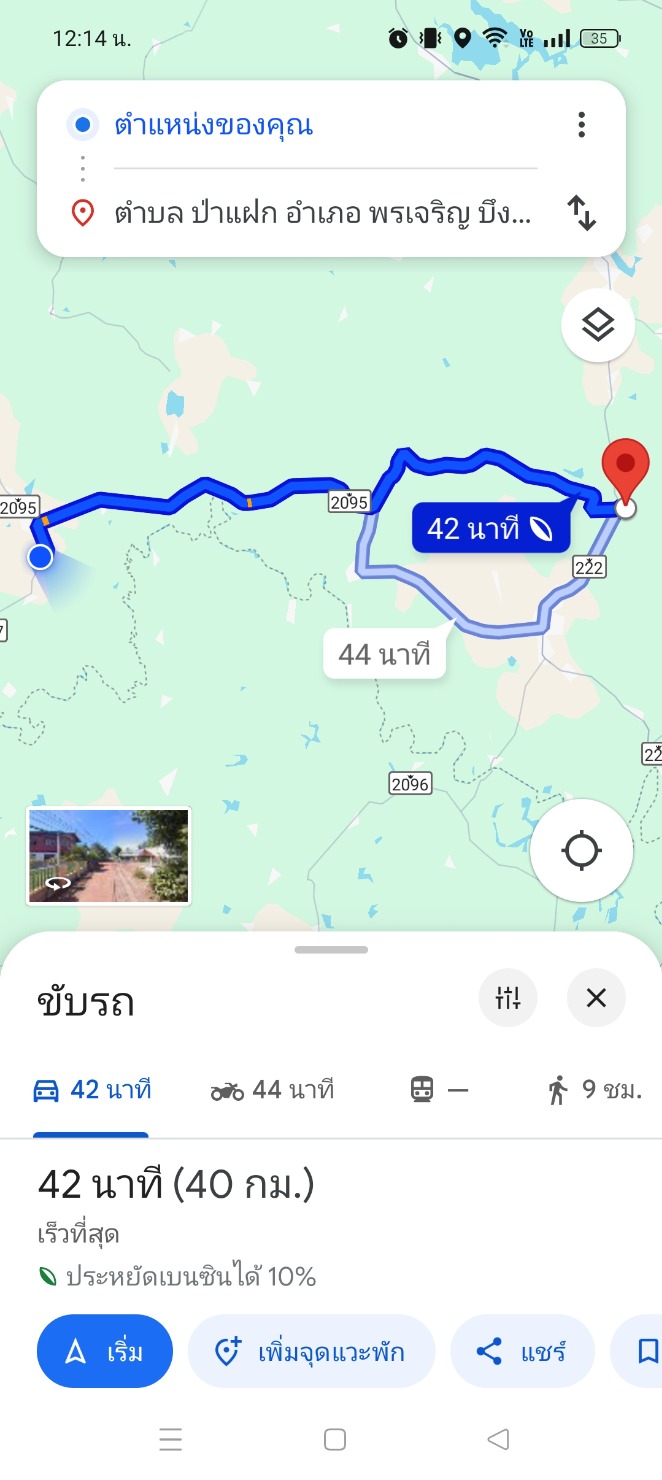Swap start and destination points

pyautogui.click(x=581, y=213)
